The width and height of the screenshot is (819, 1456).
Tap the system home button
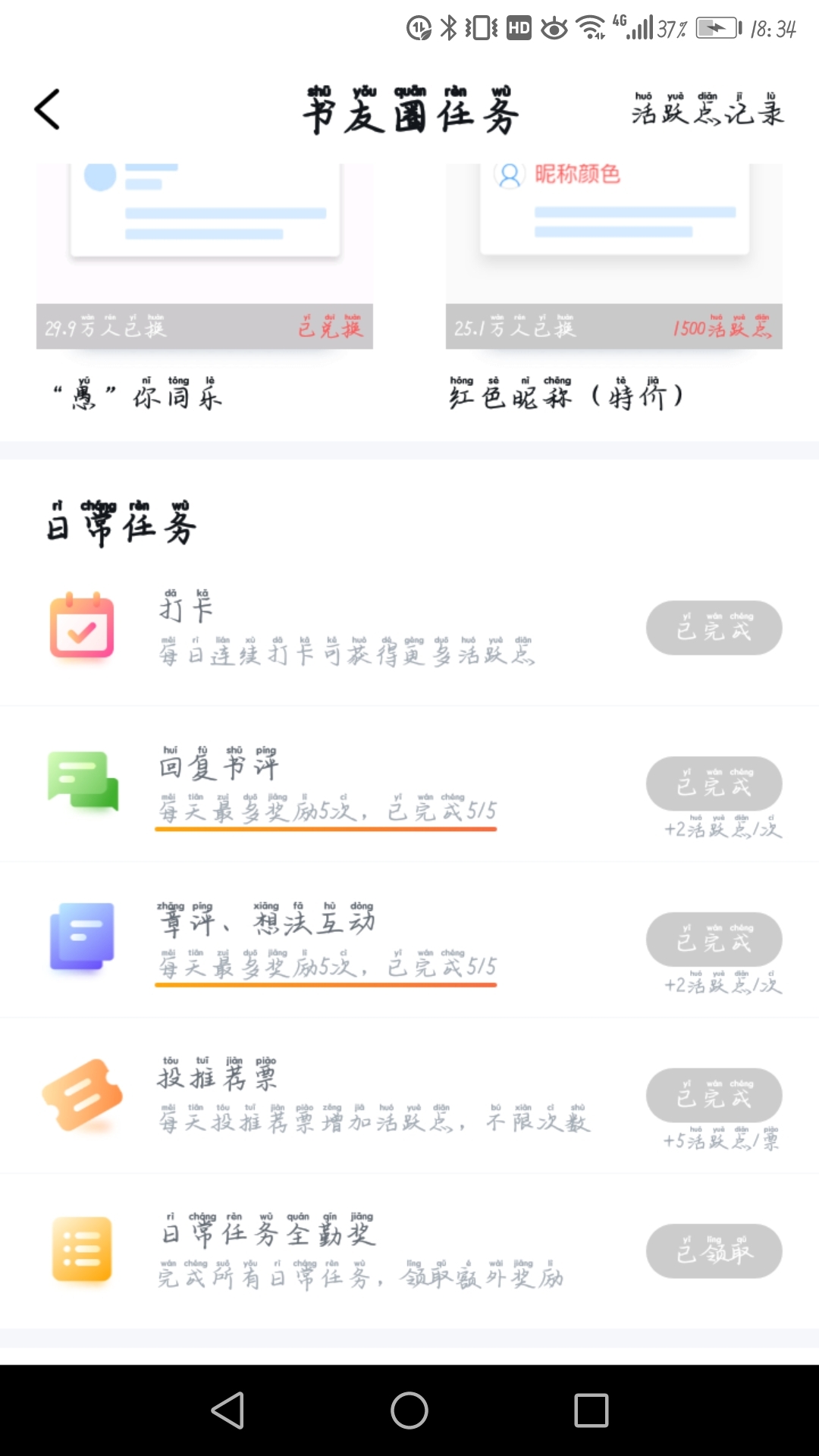coord(409,1410)
